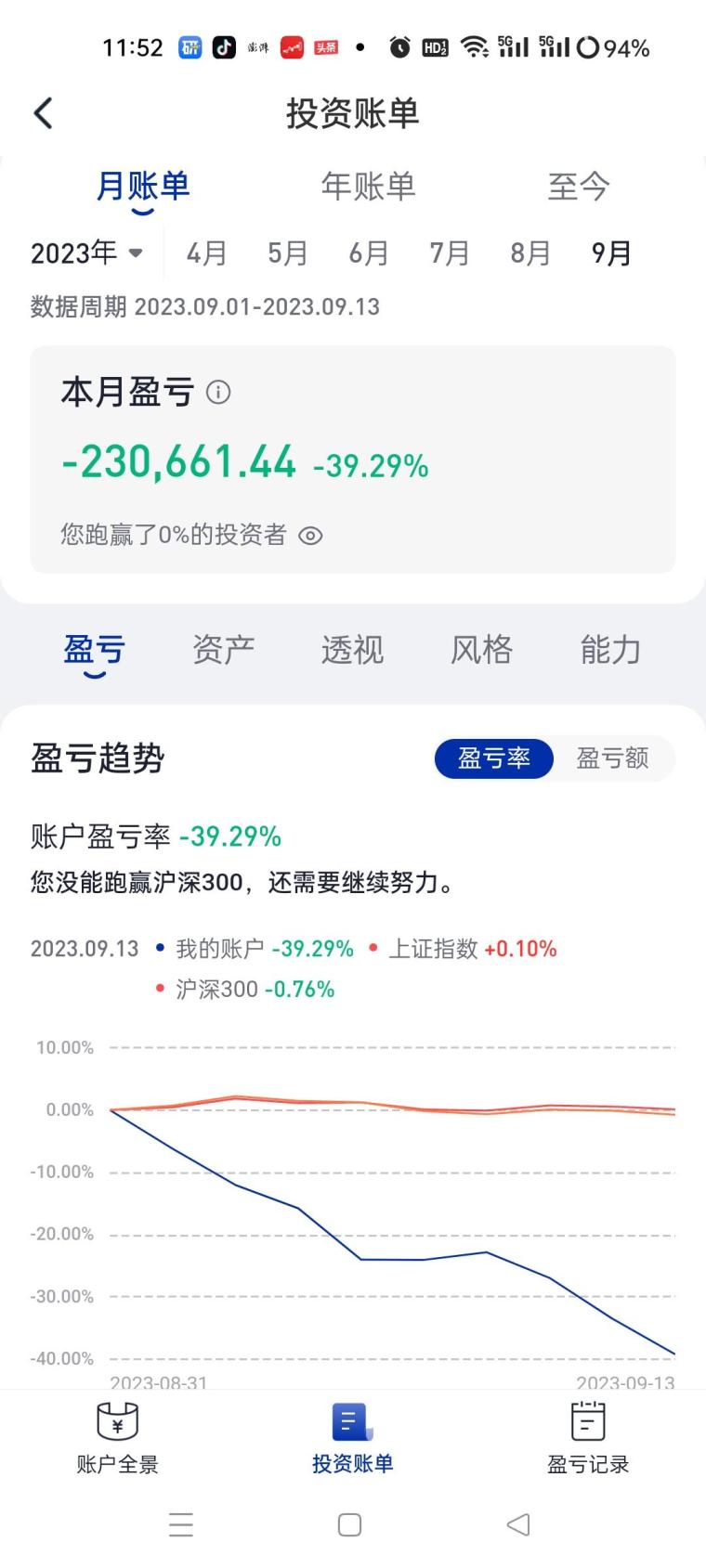Switch to the 年账单 tab
Screen dimensions: 706x1568
tap(368, 187)
